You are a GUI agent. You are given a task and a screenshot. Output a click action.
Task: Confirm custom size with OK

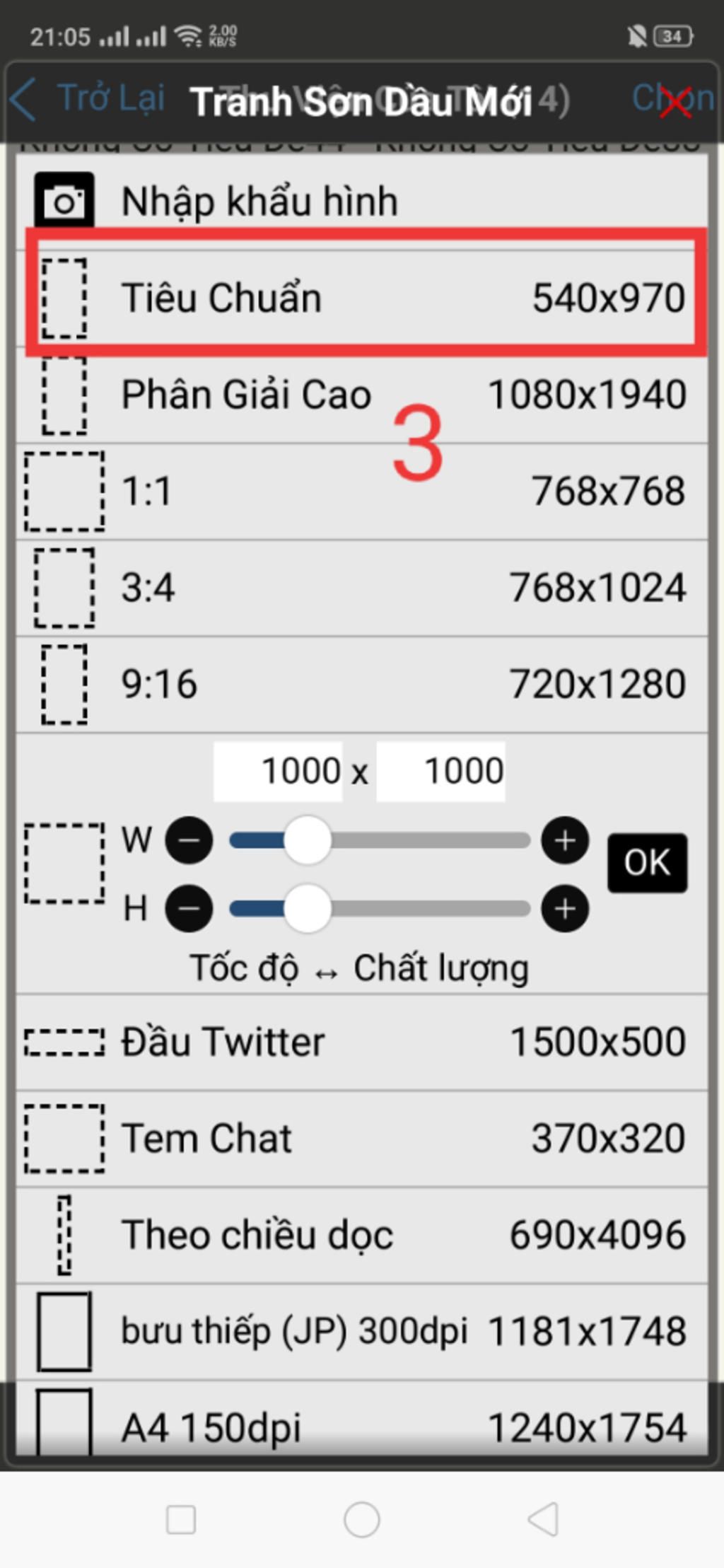(x=647, y=863)
